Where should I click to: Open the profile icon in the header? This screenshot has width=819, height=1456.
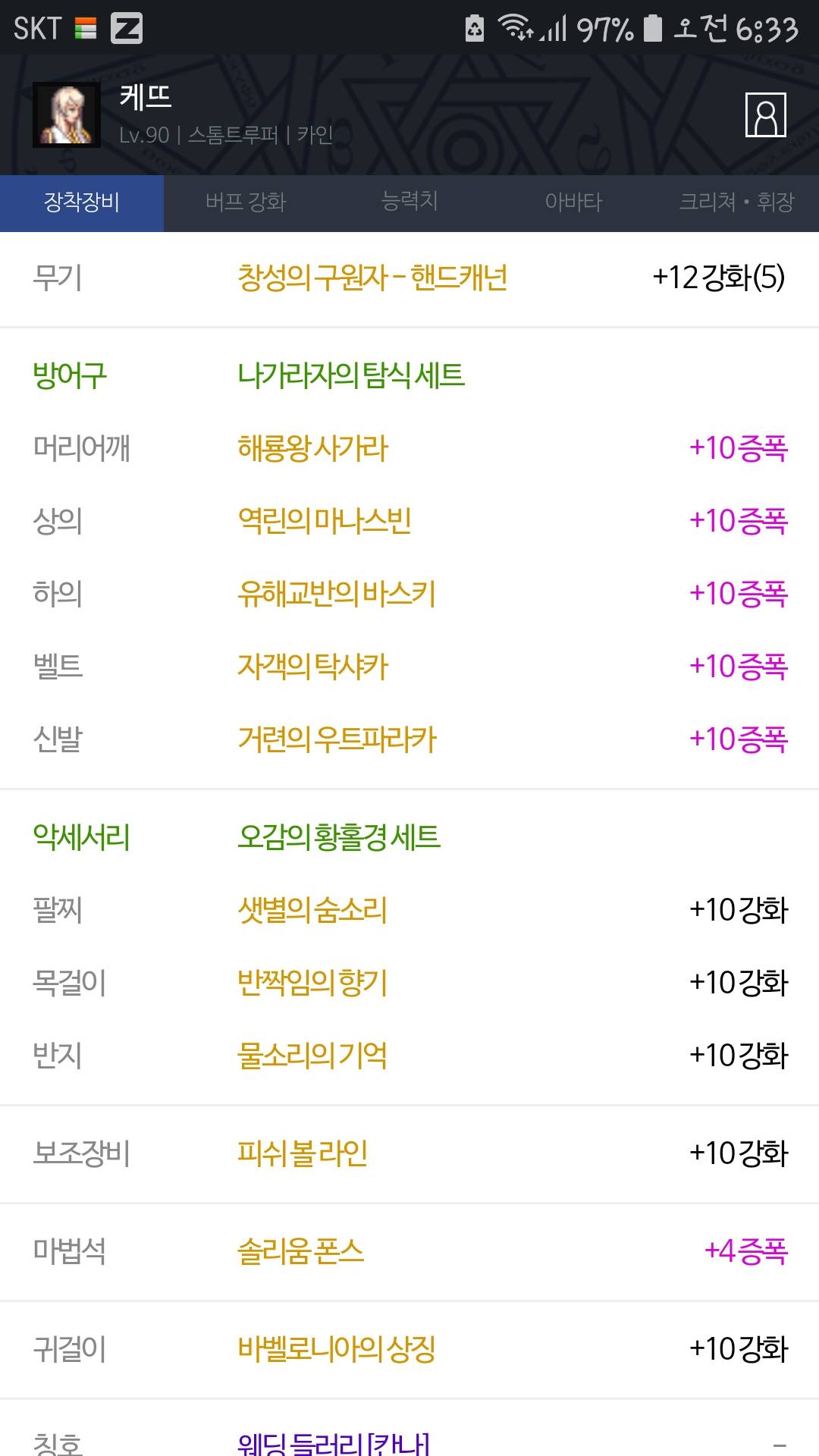(765, 115)
